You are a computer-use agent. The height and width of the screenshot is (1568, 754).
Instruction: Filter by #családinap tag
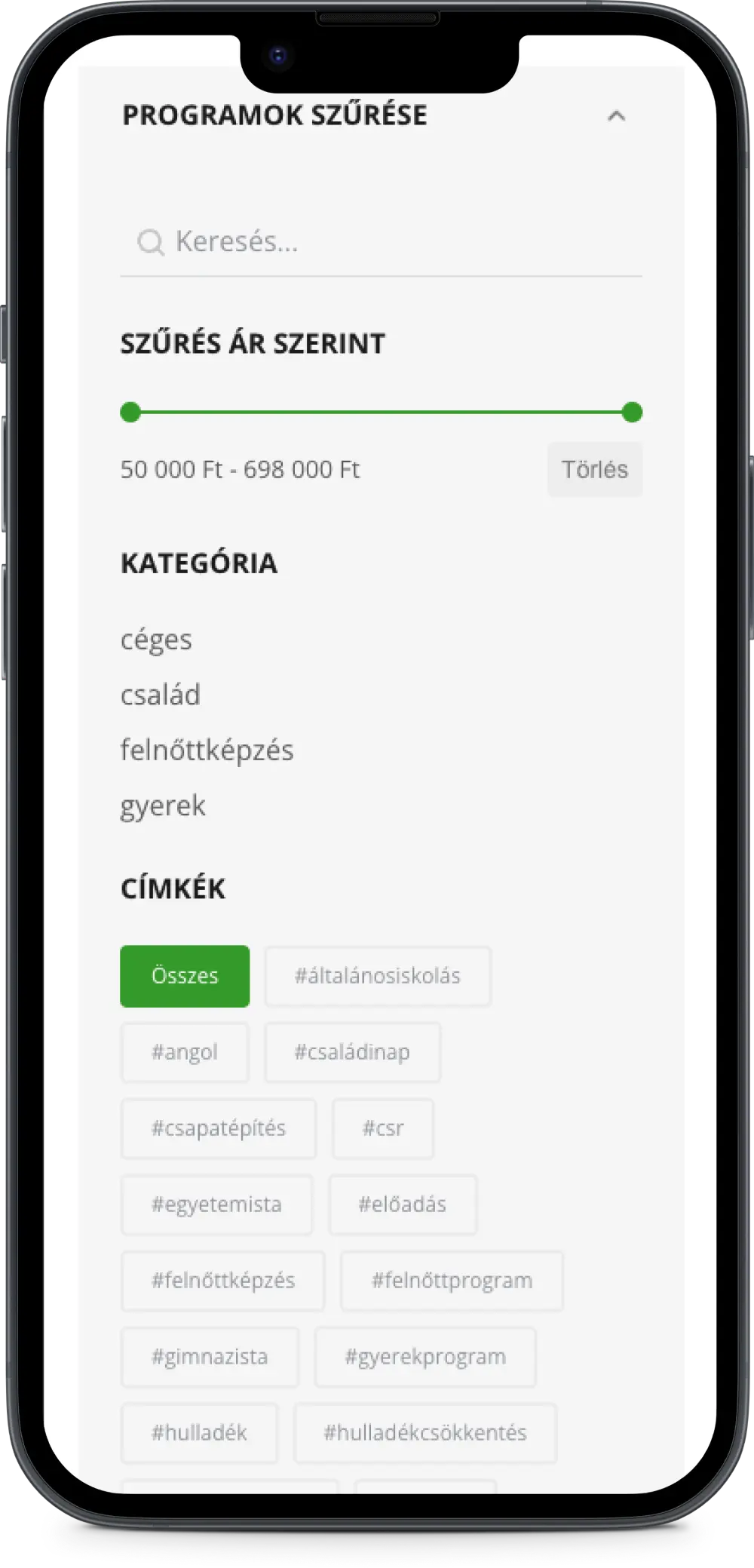pos(352,1052)
